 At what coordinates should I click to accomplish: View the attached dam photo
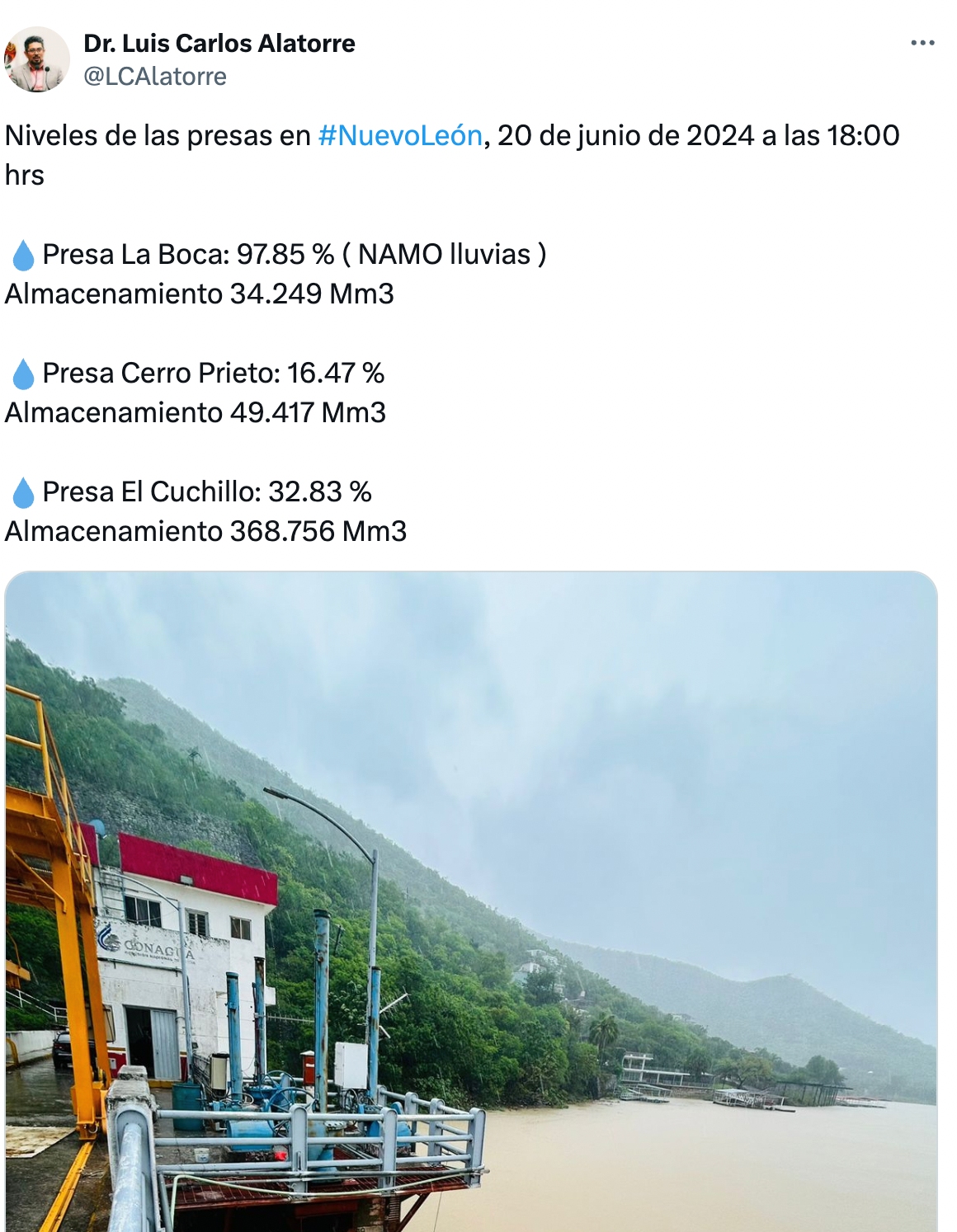click(x=470, y=900)
